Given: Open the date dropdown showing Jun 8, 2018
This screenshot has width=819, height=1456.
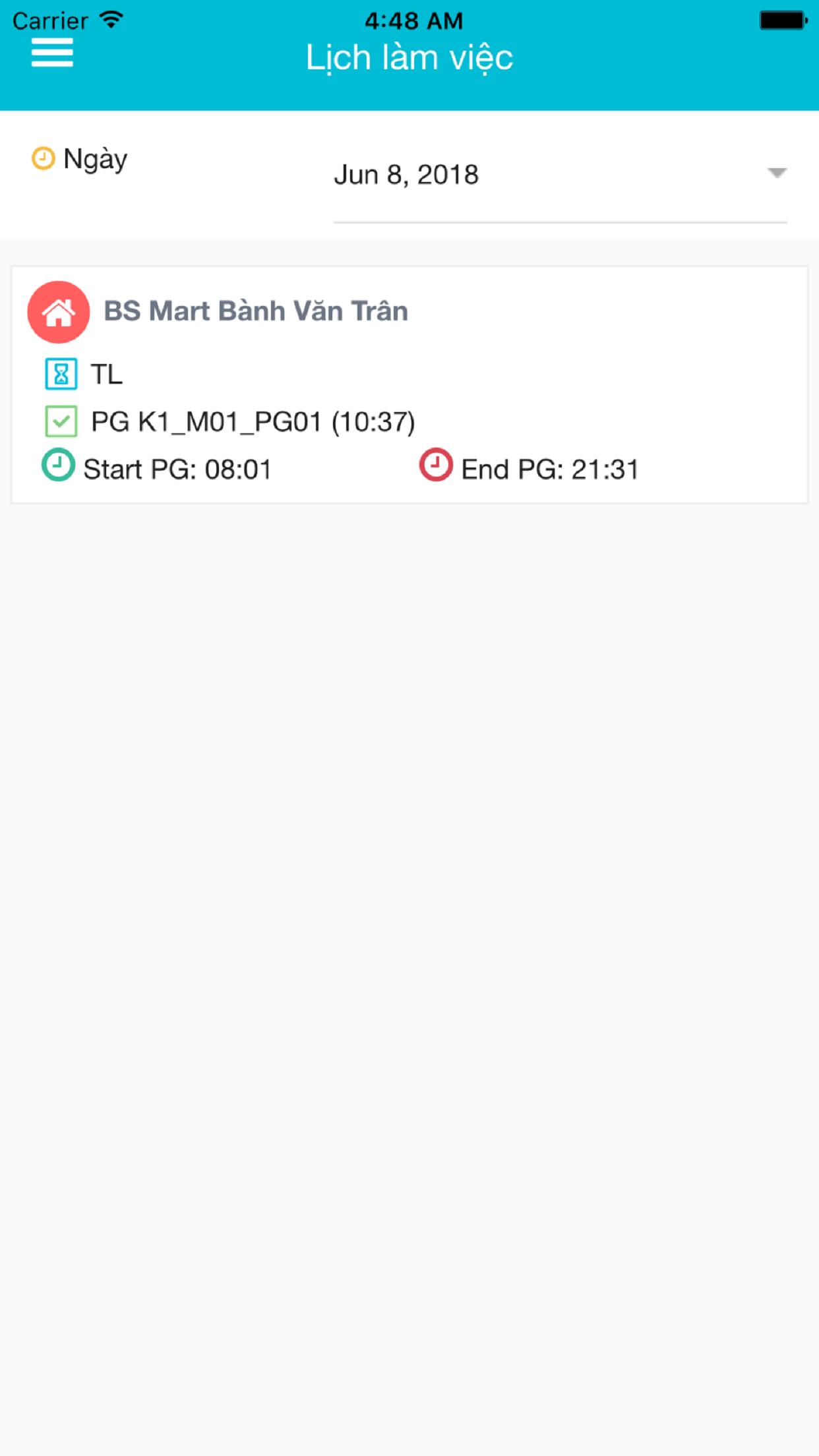Looking at the screenshot, I should [559, 175].
